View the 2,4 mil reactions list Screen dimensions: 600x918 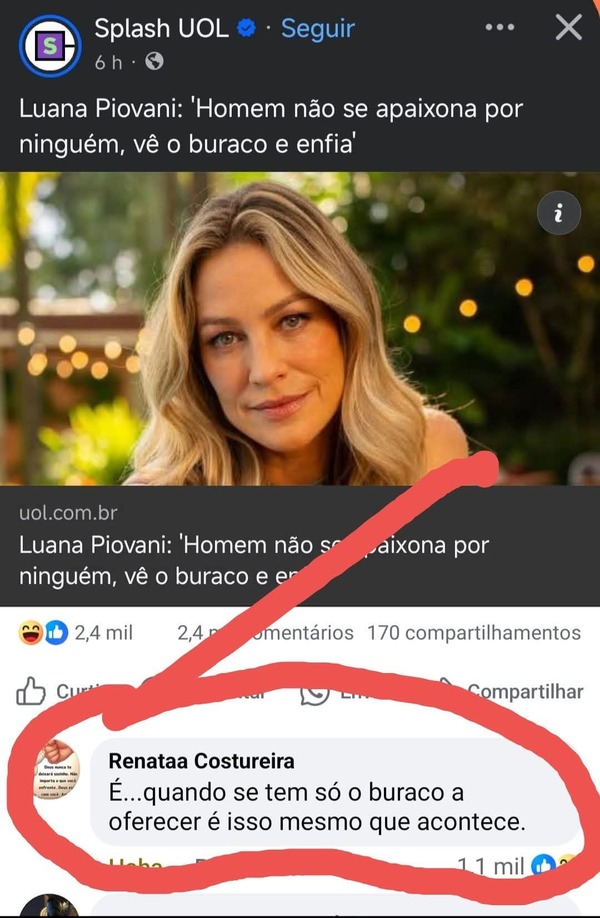coord(75,633)
